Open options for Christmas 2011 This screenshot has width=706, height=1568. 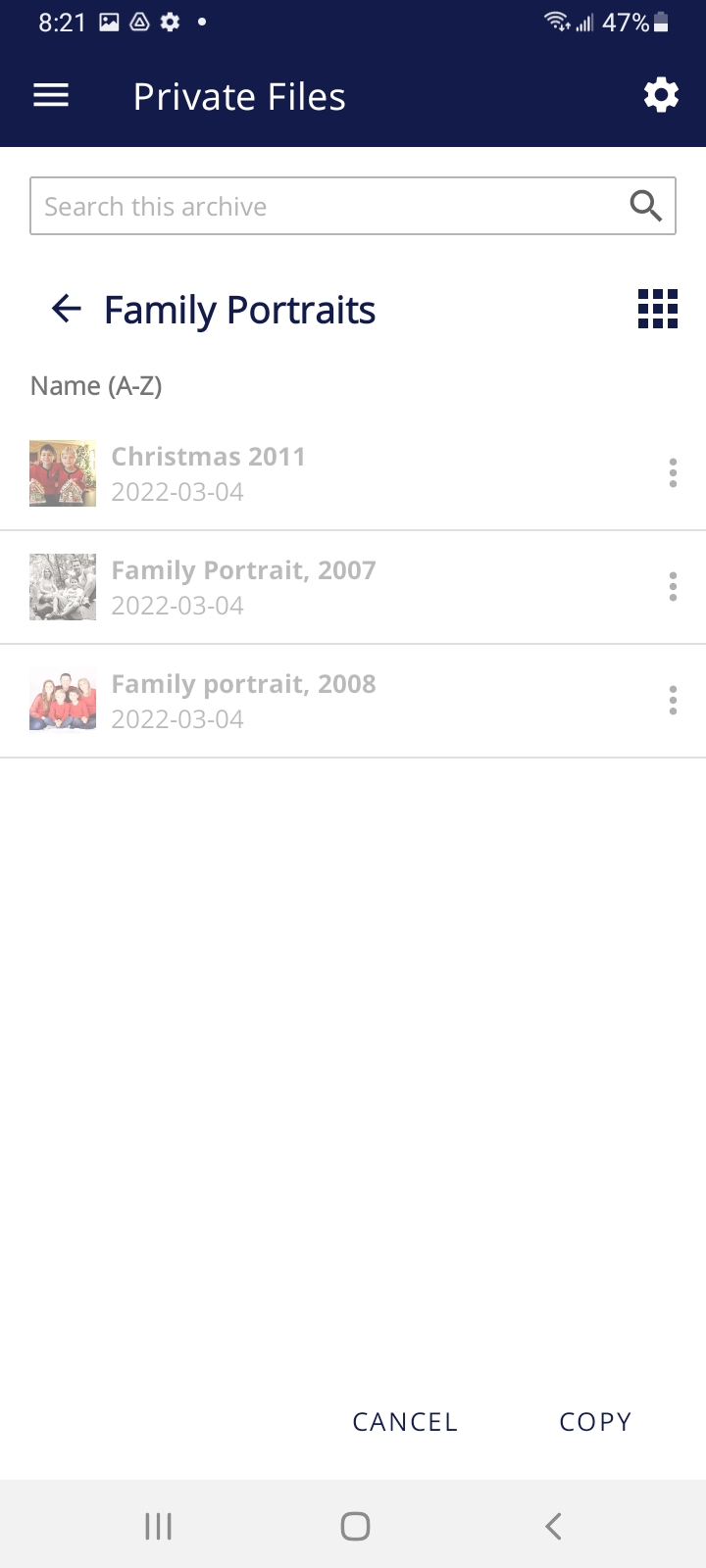[x=673, y=473]
